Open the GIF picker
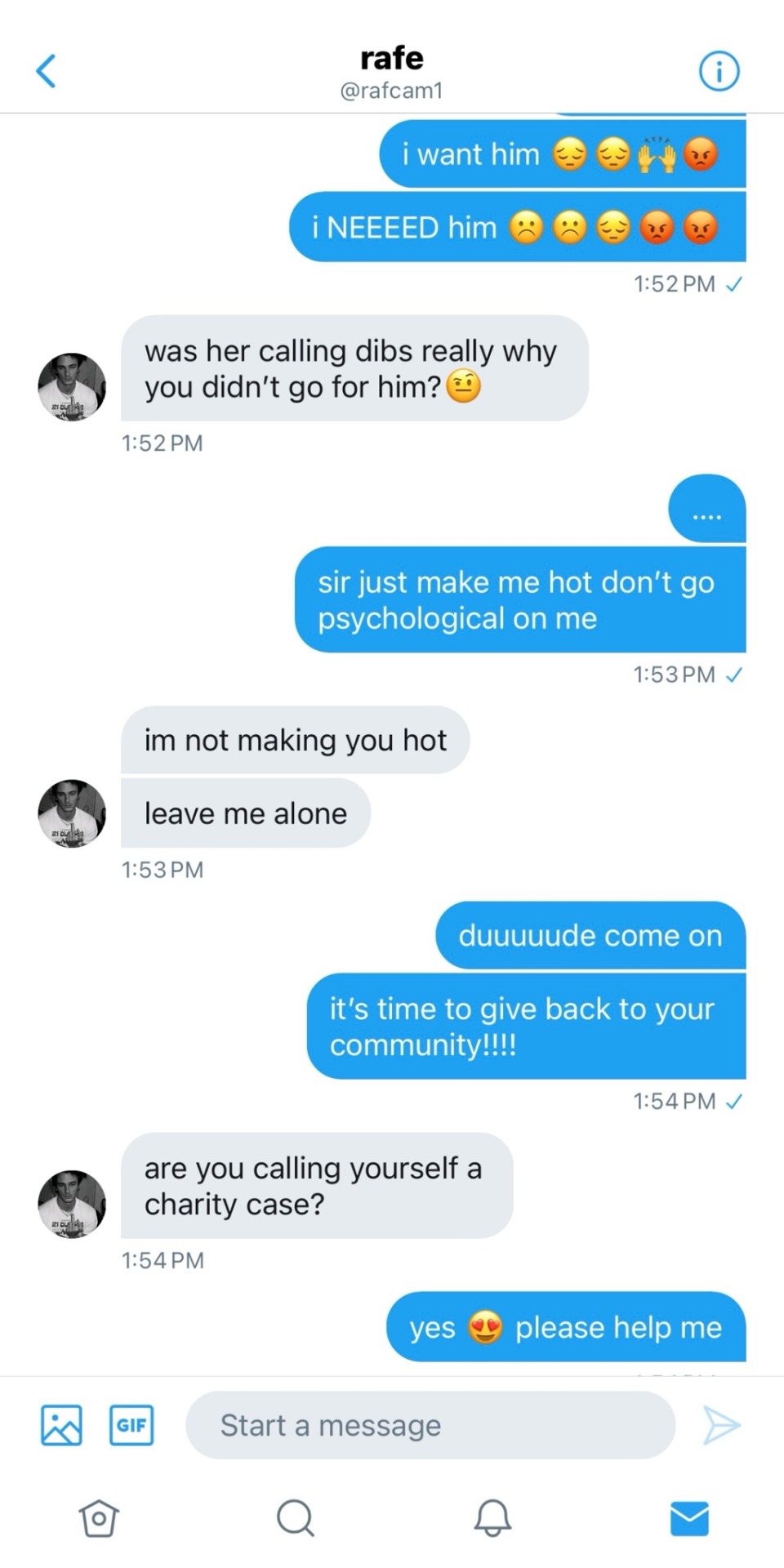 point(131,1425)
